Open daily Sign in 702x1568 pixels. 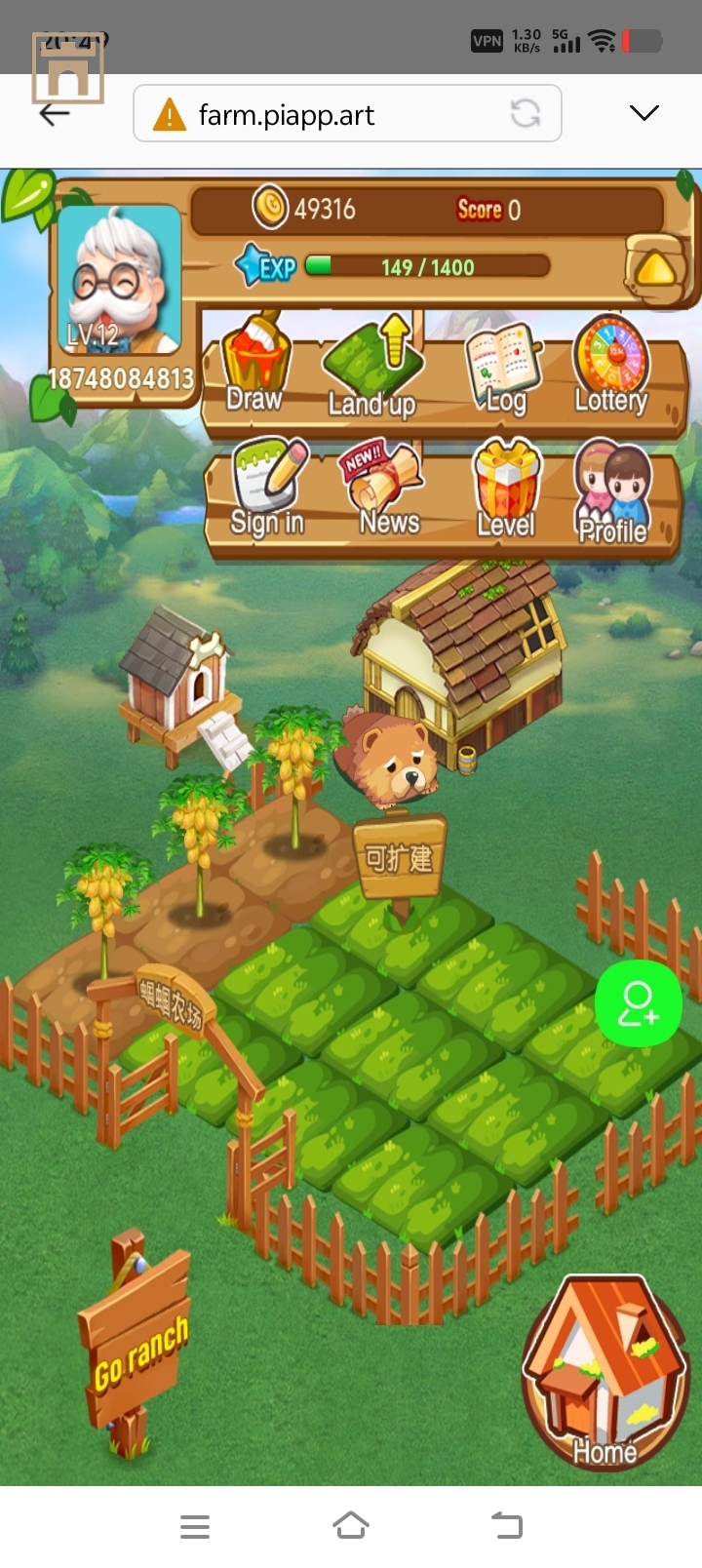click(x=267, y=490)
